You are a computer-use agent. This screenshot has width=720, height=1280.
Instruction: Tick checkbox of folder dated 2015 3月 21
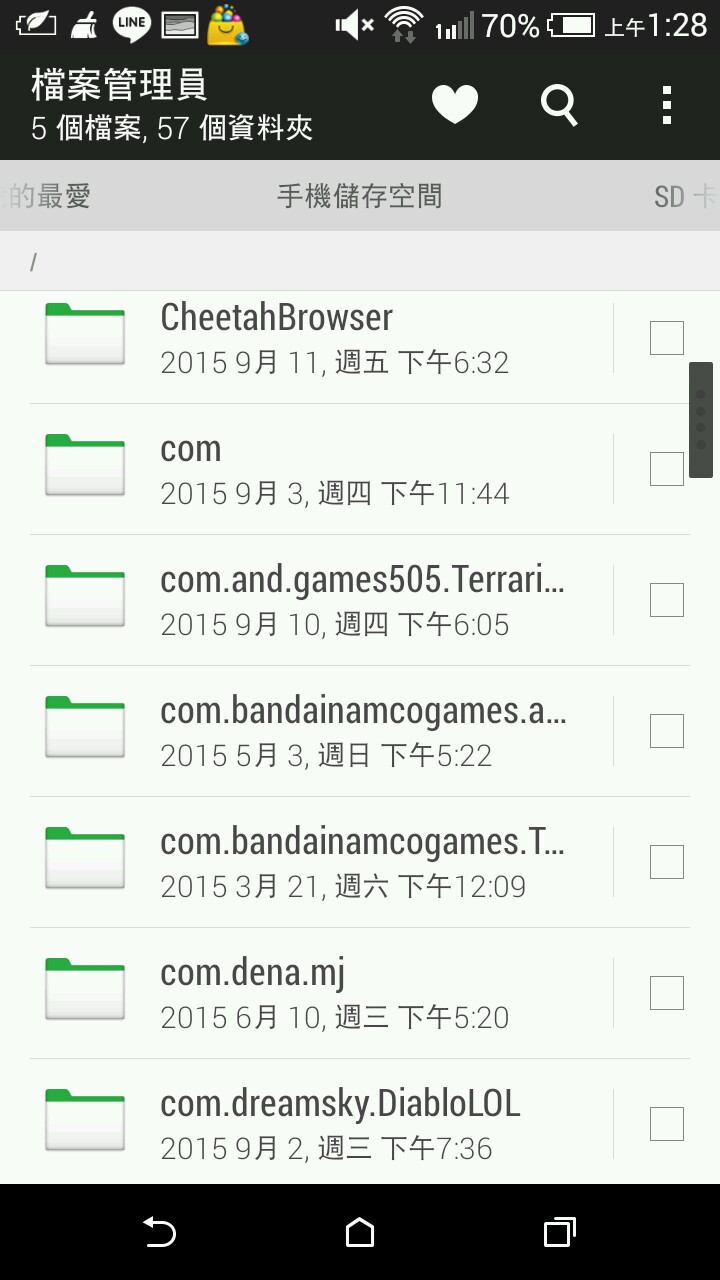pyautogui.click(x=667, y=862)
